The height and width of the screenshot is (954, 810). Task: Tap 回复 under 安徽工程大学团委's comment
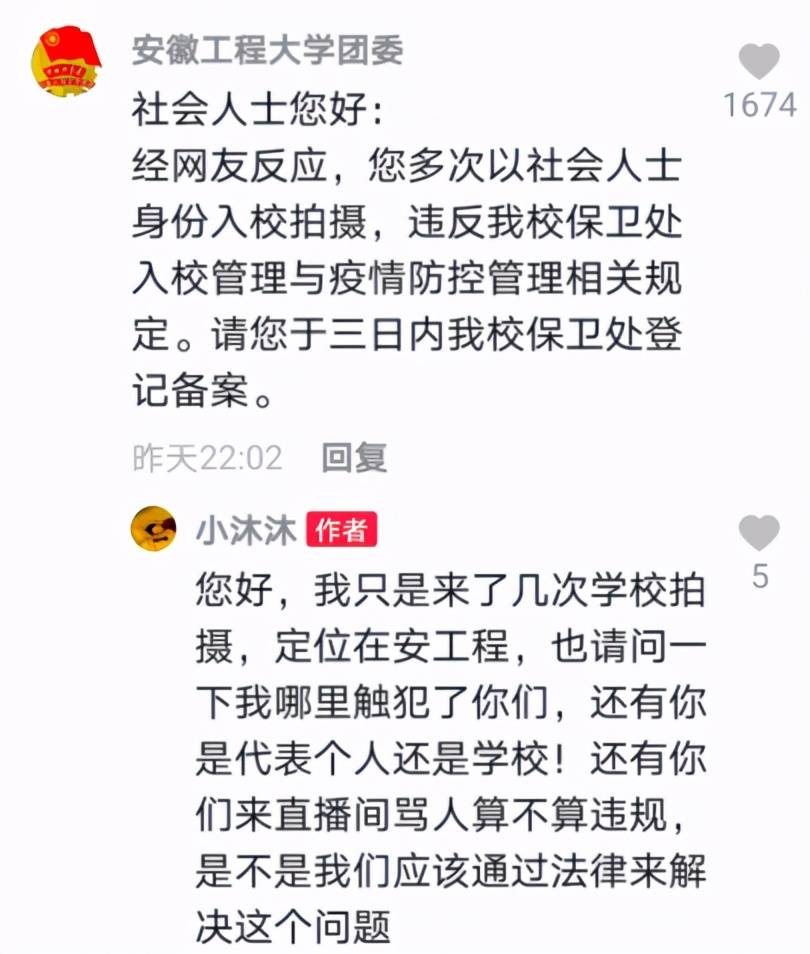coord(354,458)
